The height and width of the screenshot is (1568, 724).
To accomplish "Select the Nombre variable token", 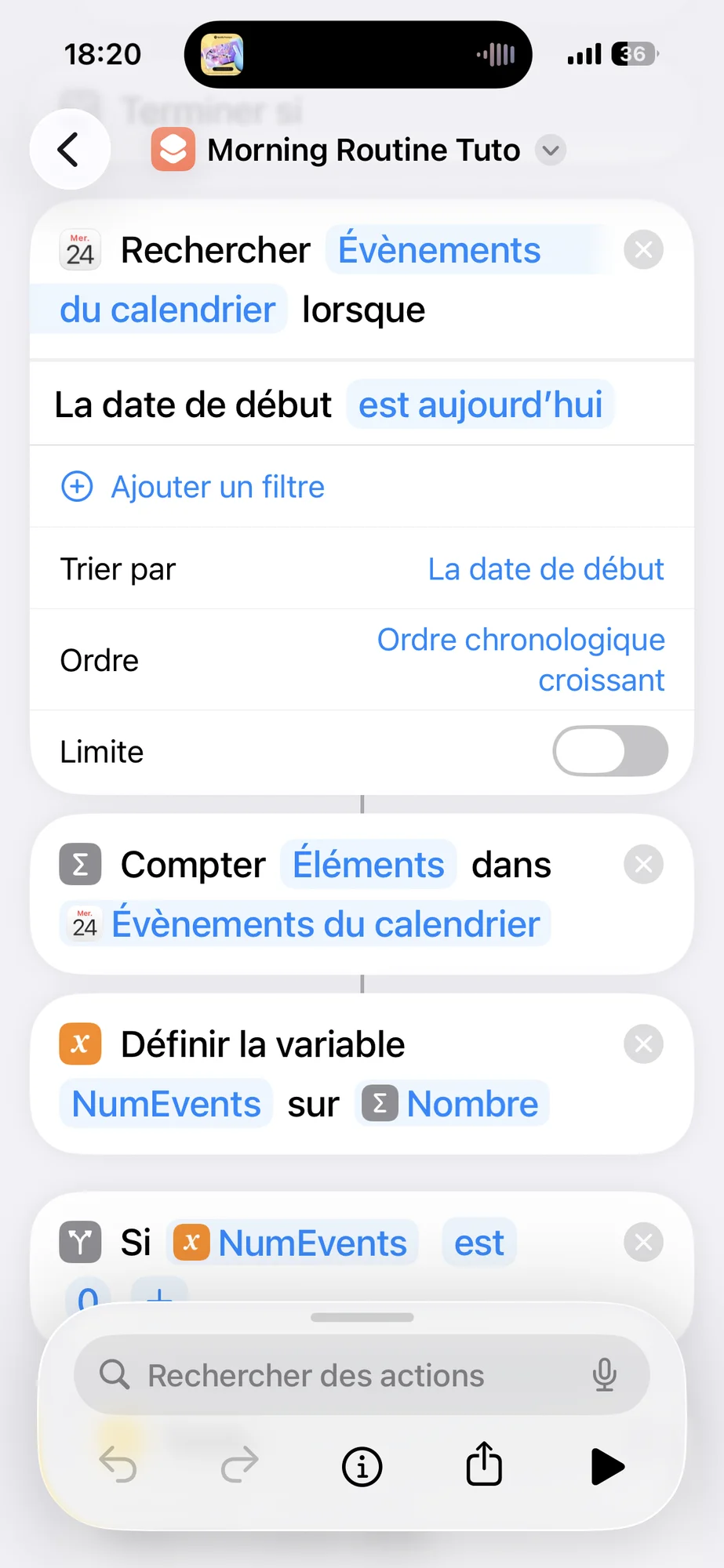I will point(452,1104).
